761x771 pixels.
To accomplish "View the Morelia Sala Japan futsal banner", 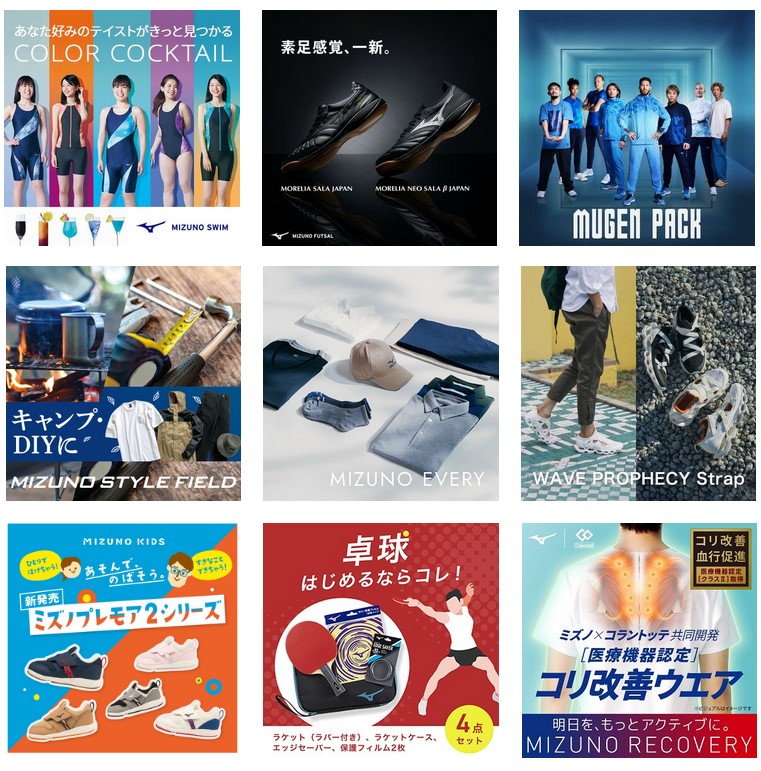I will tap(380, 128).
